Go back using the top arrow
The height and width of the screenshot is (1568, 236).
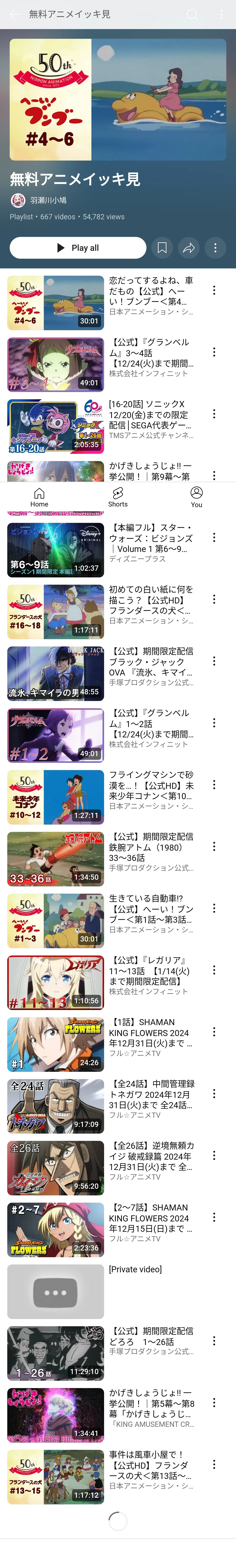click(15, 14)
